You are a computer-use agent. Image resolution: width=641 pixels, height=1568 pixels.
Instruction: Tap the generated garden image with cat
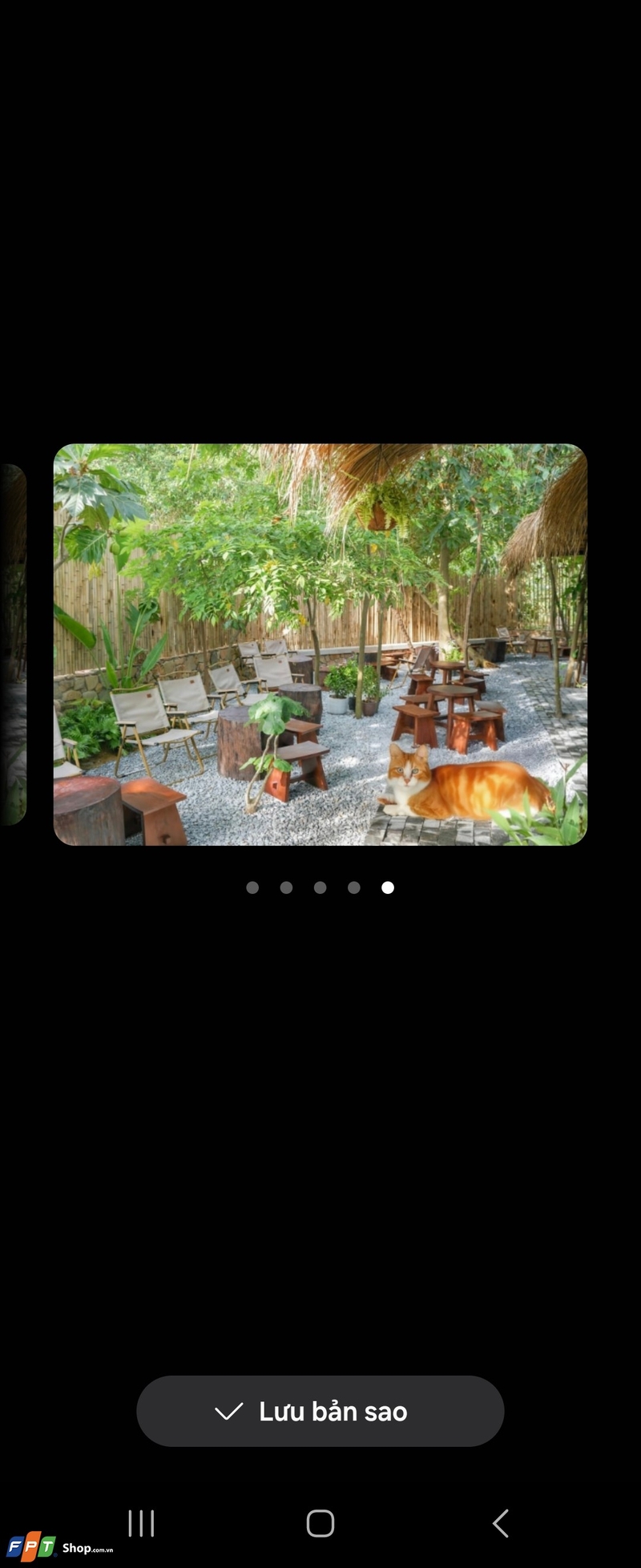coord(320,644)
